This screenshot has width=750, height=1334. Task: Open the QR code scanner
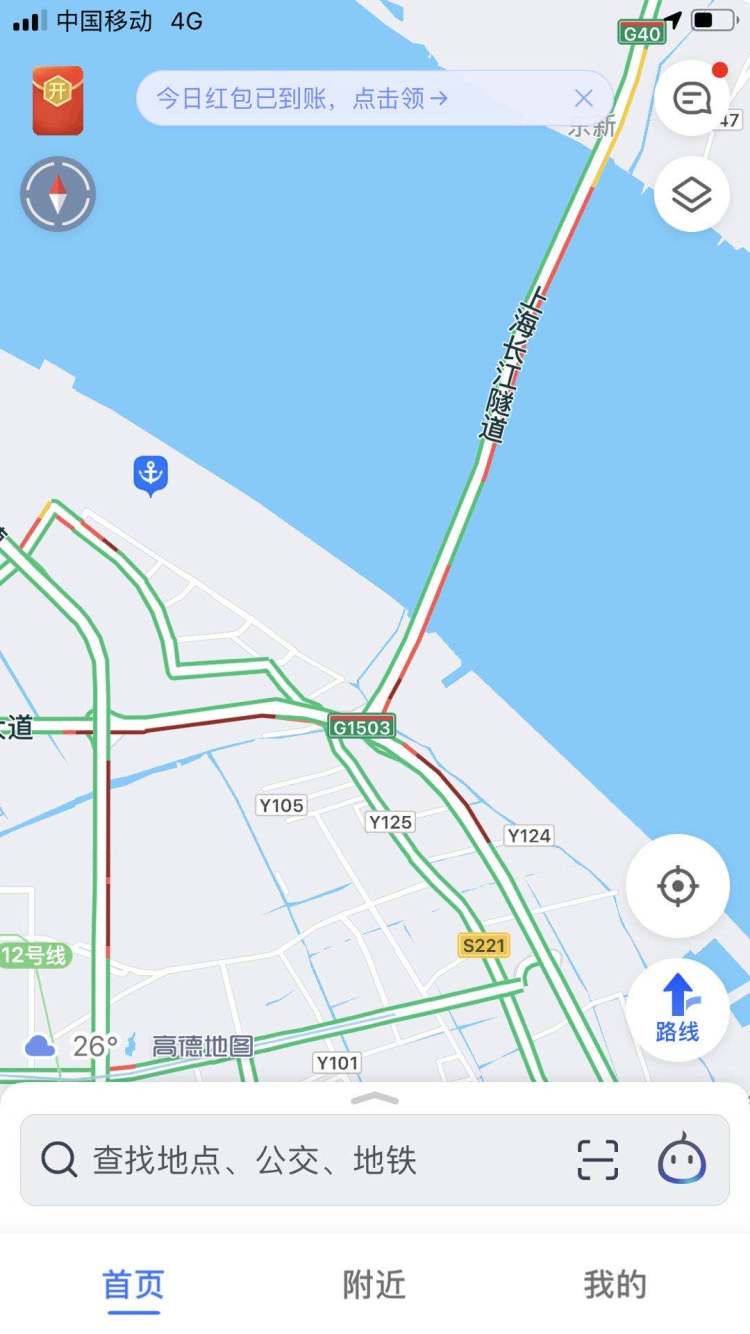pos(598,1160)
